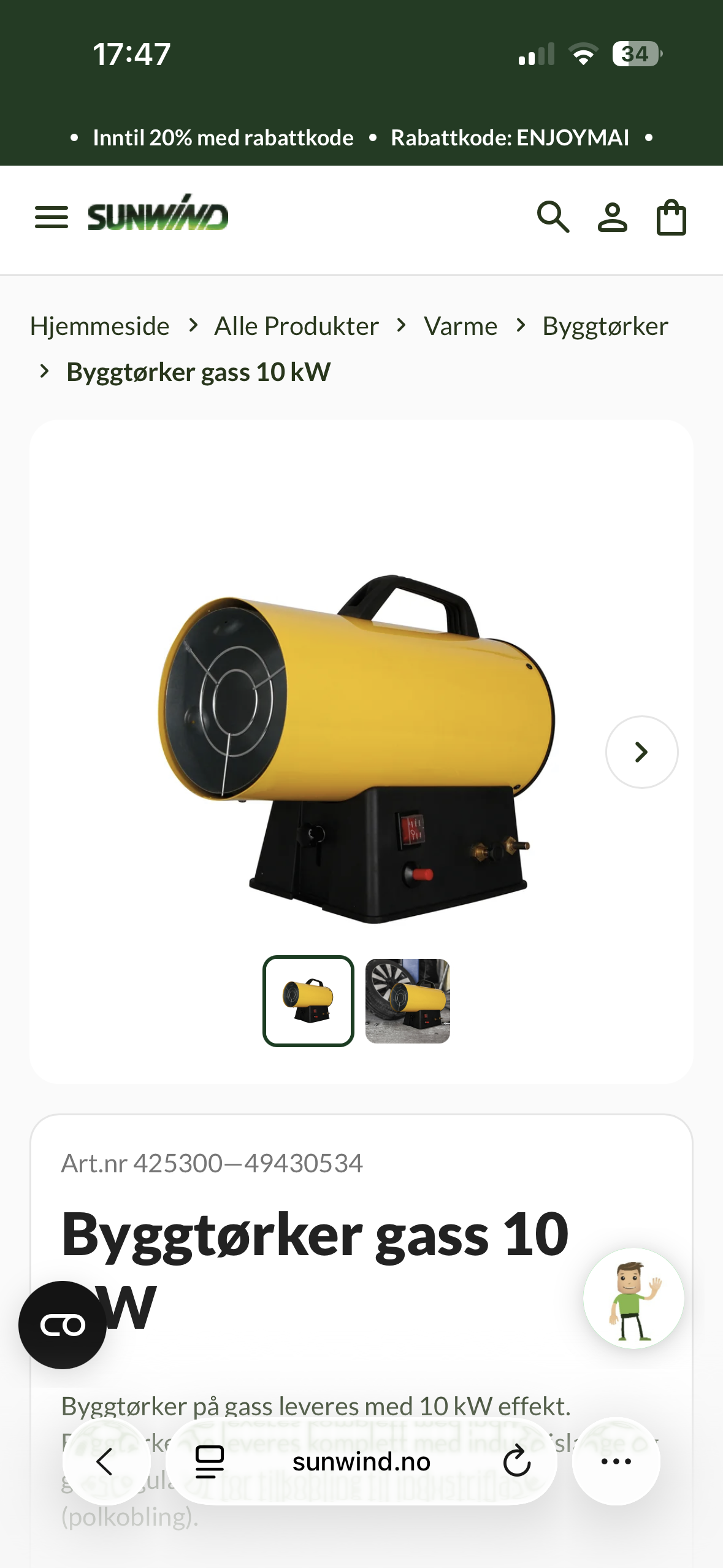
Task: Reload the page
Action: [517, 1462]
